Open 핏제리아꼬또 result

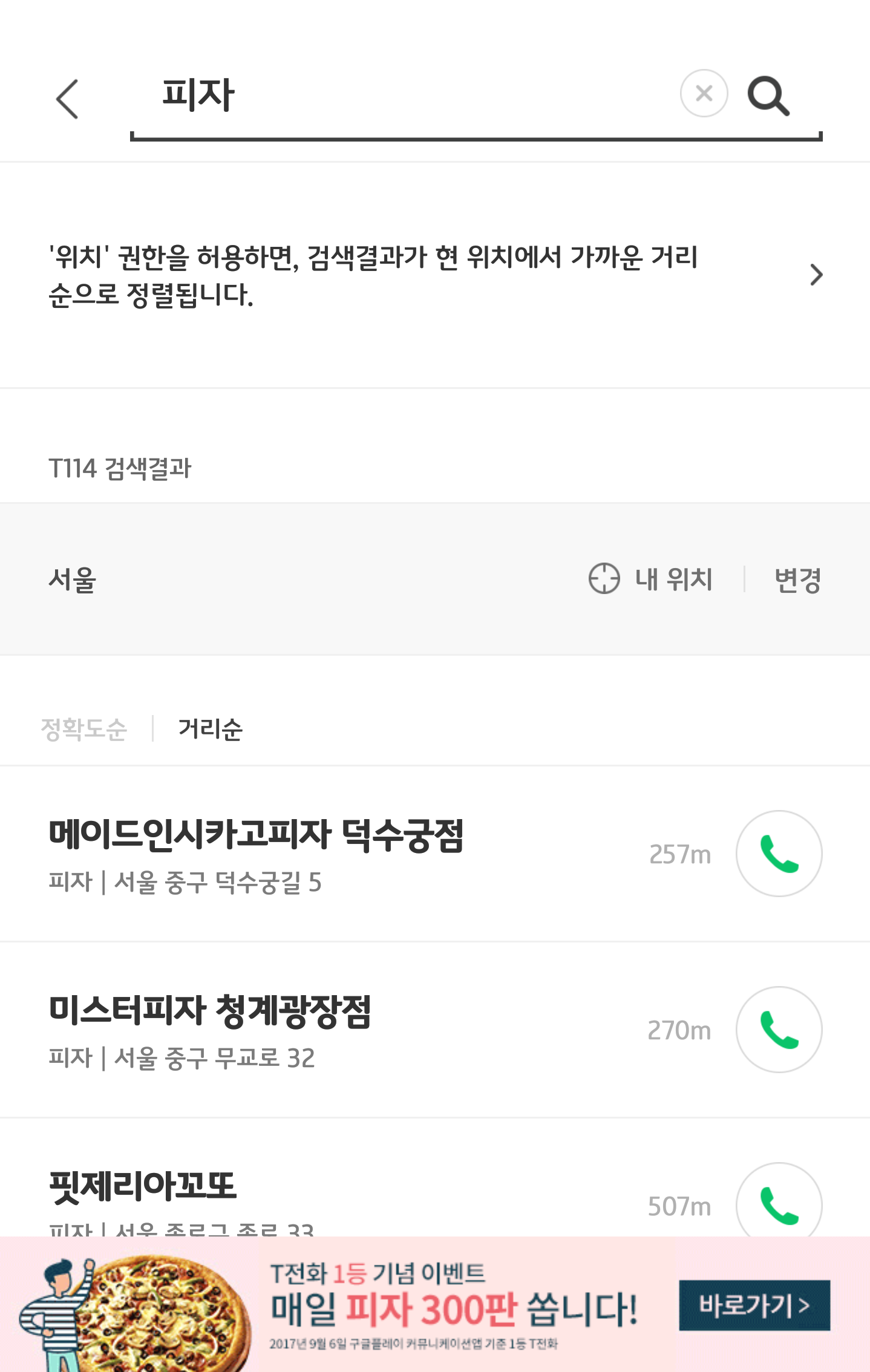point(143,1187)
